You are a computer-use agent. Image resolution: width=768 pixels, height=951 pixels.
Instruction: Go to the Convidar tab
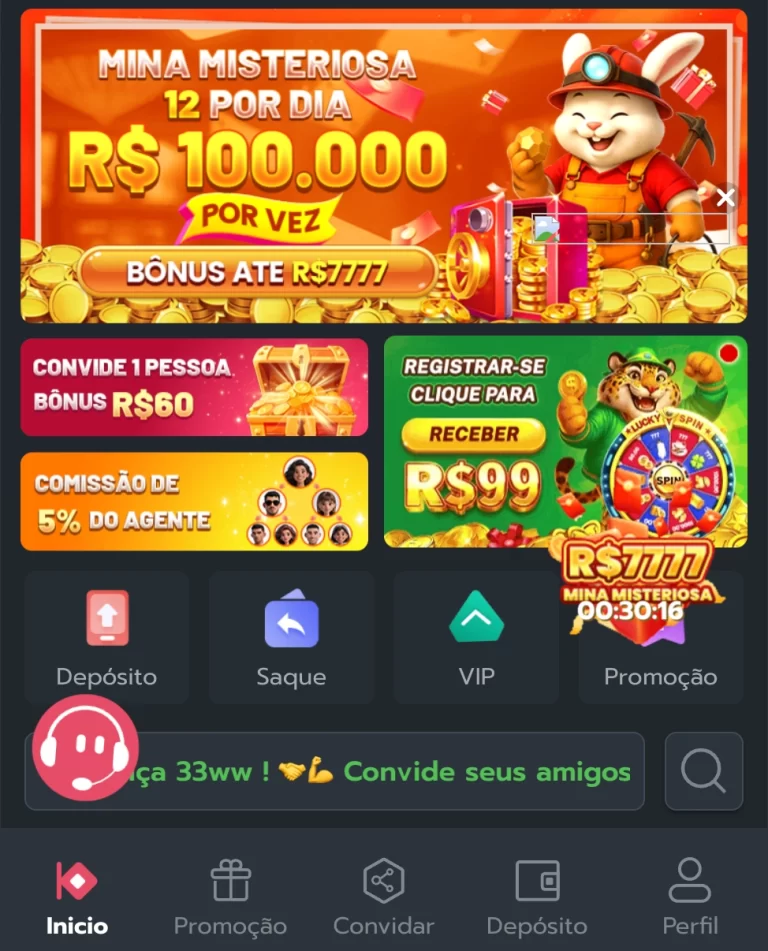click(384, 897)
